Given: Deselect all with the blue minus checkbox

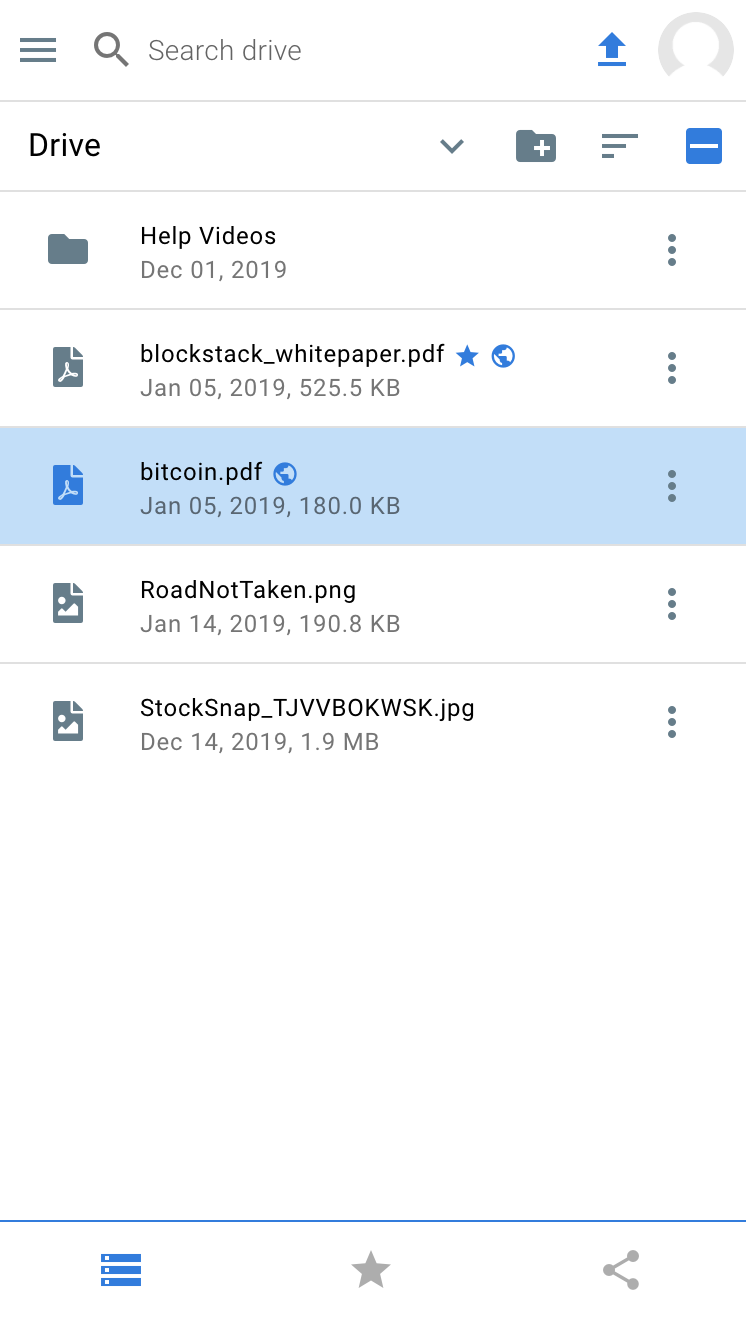Looking at the screenshot, I should [704, 146].
